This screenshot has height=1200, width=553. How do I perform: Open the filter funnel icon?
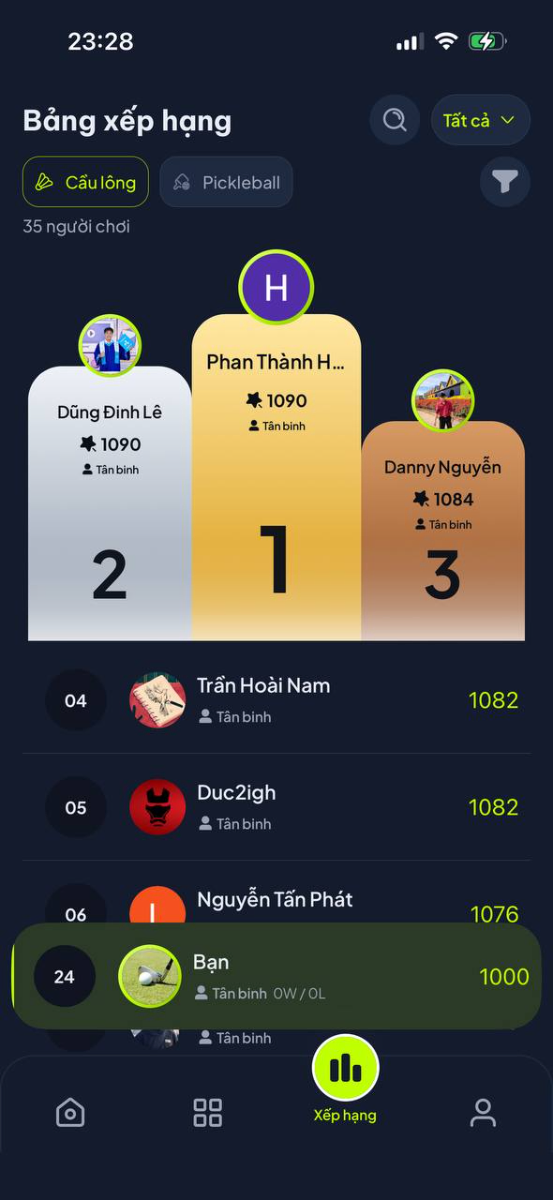click(x=505, y=182)
